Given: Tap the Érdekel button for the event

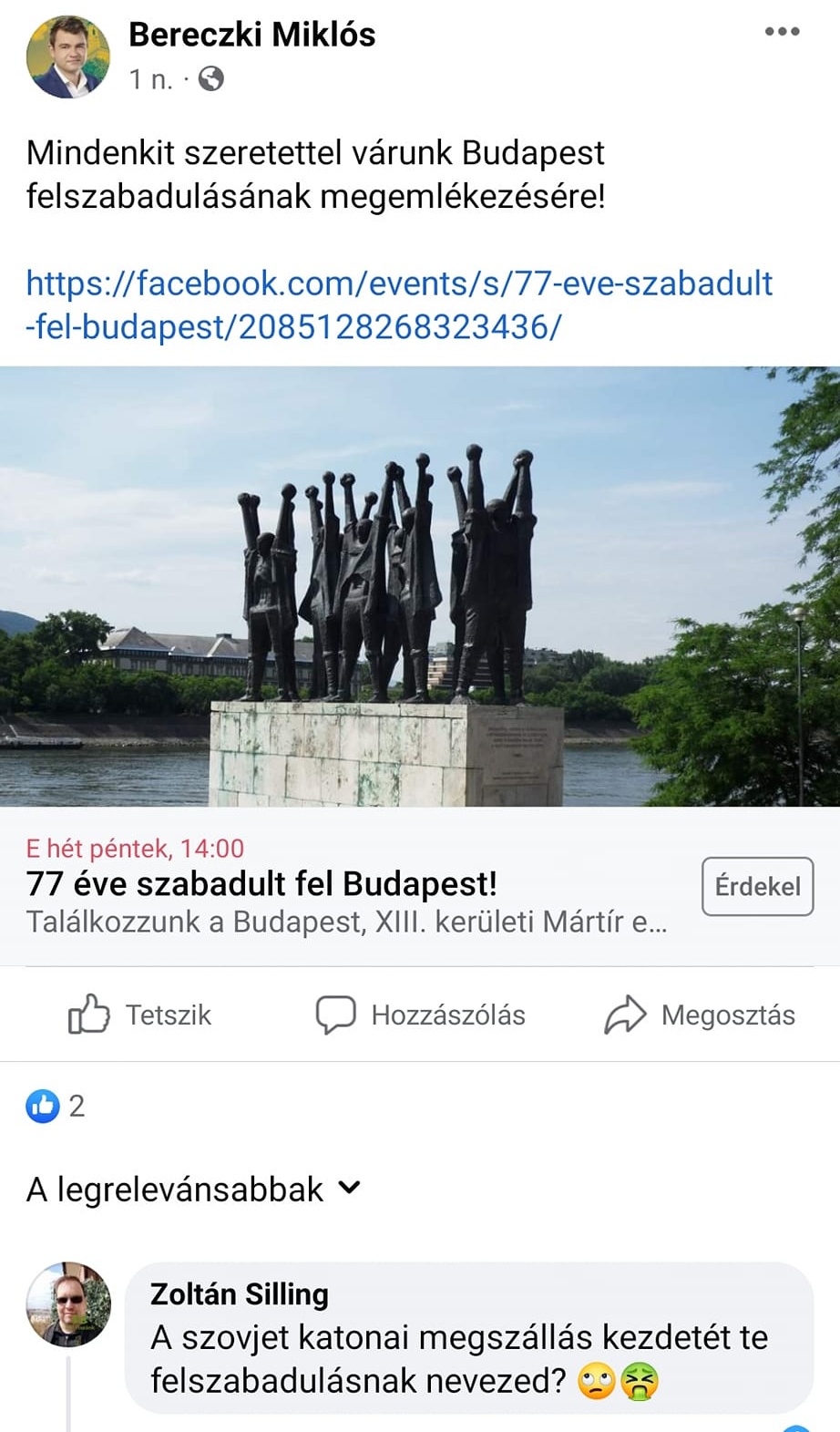Looking at the screenshot, I should coord(757,886).
